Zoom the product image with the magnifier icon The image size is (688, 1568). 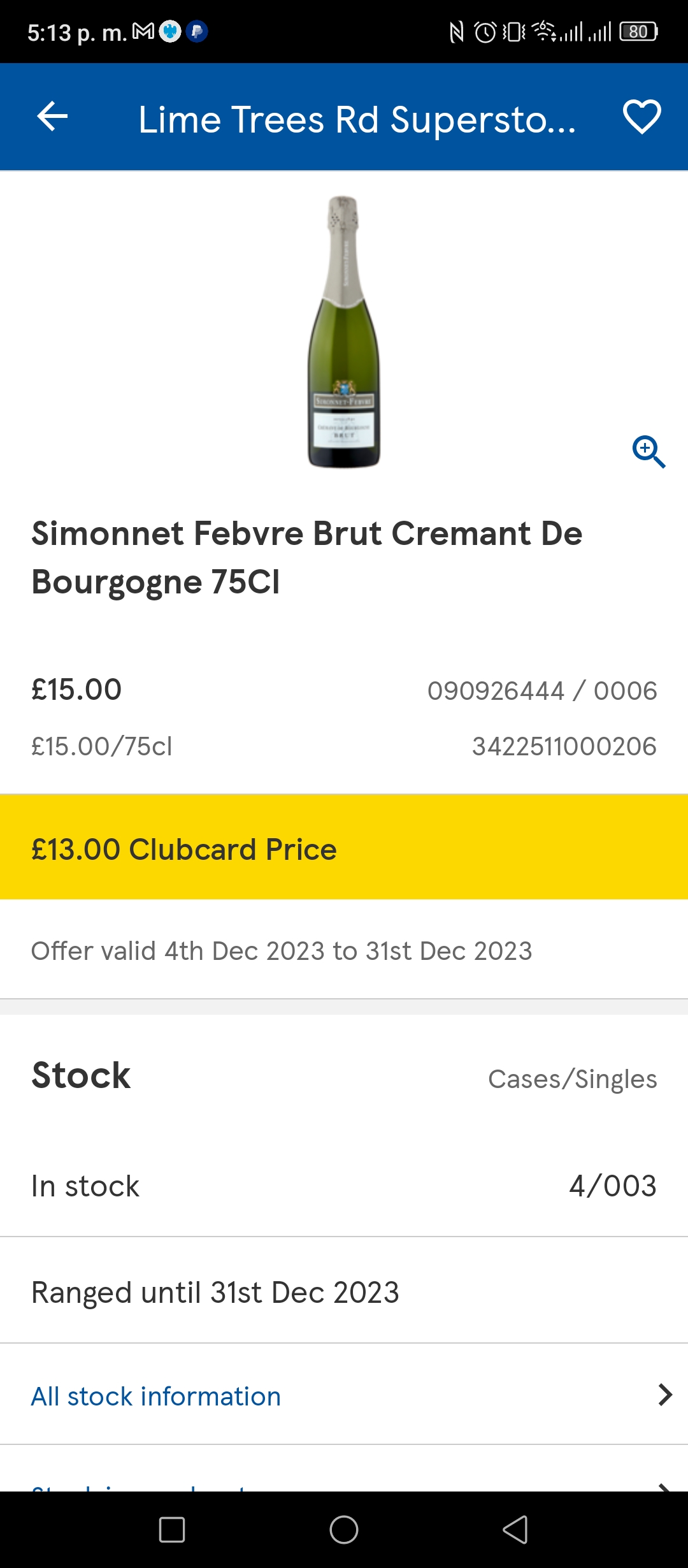tap(649, 452)
